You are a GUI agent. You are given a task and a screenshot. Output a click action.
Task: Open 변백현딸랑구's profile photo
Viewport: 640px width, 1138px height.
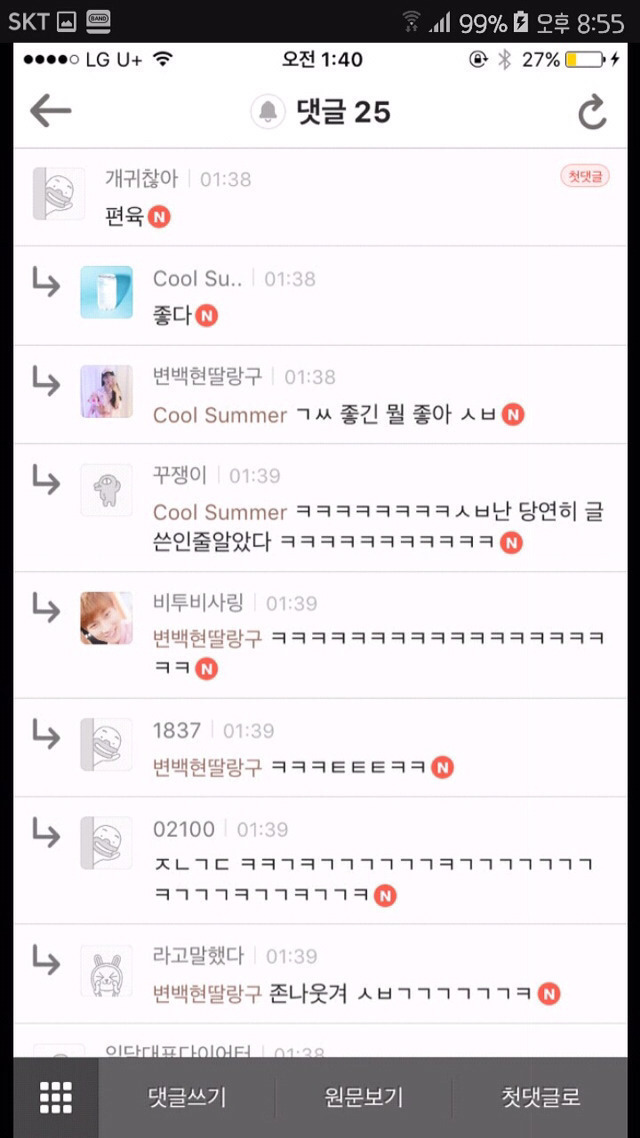click(106, 391)
